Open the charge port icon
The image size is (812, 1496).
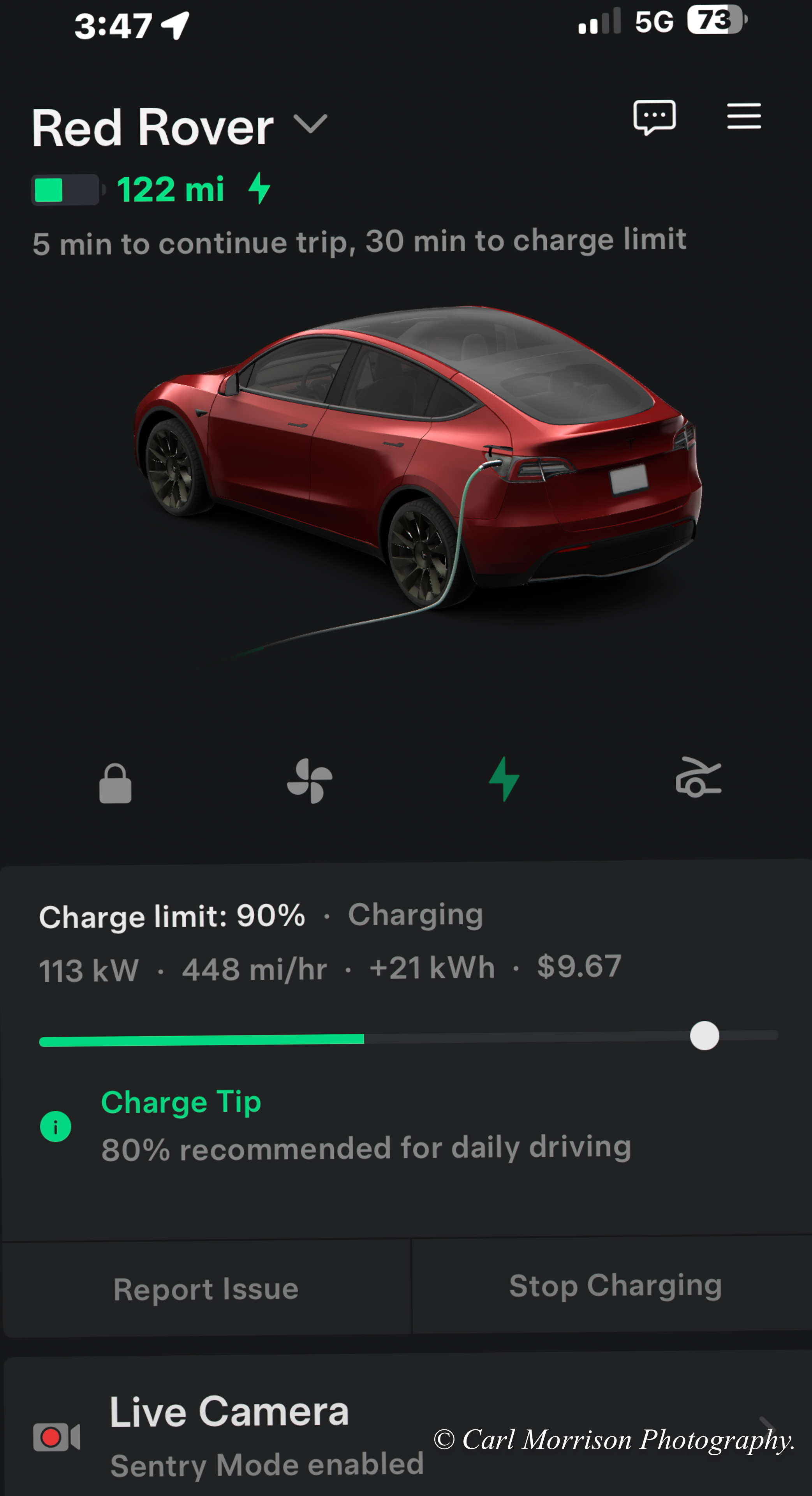coord(698,777)
